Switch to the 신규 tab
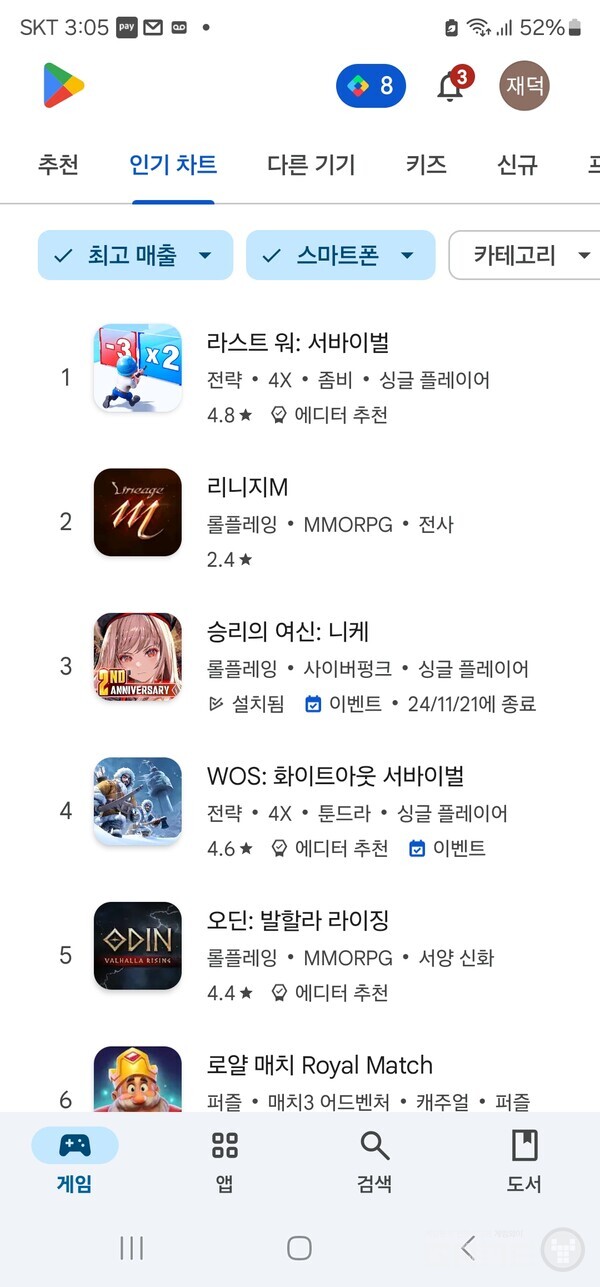The width and height of the screenshot is (600, 1287). click(x=518, y=165)
